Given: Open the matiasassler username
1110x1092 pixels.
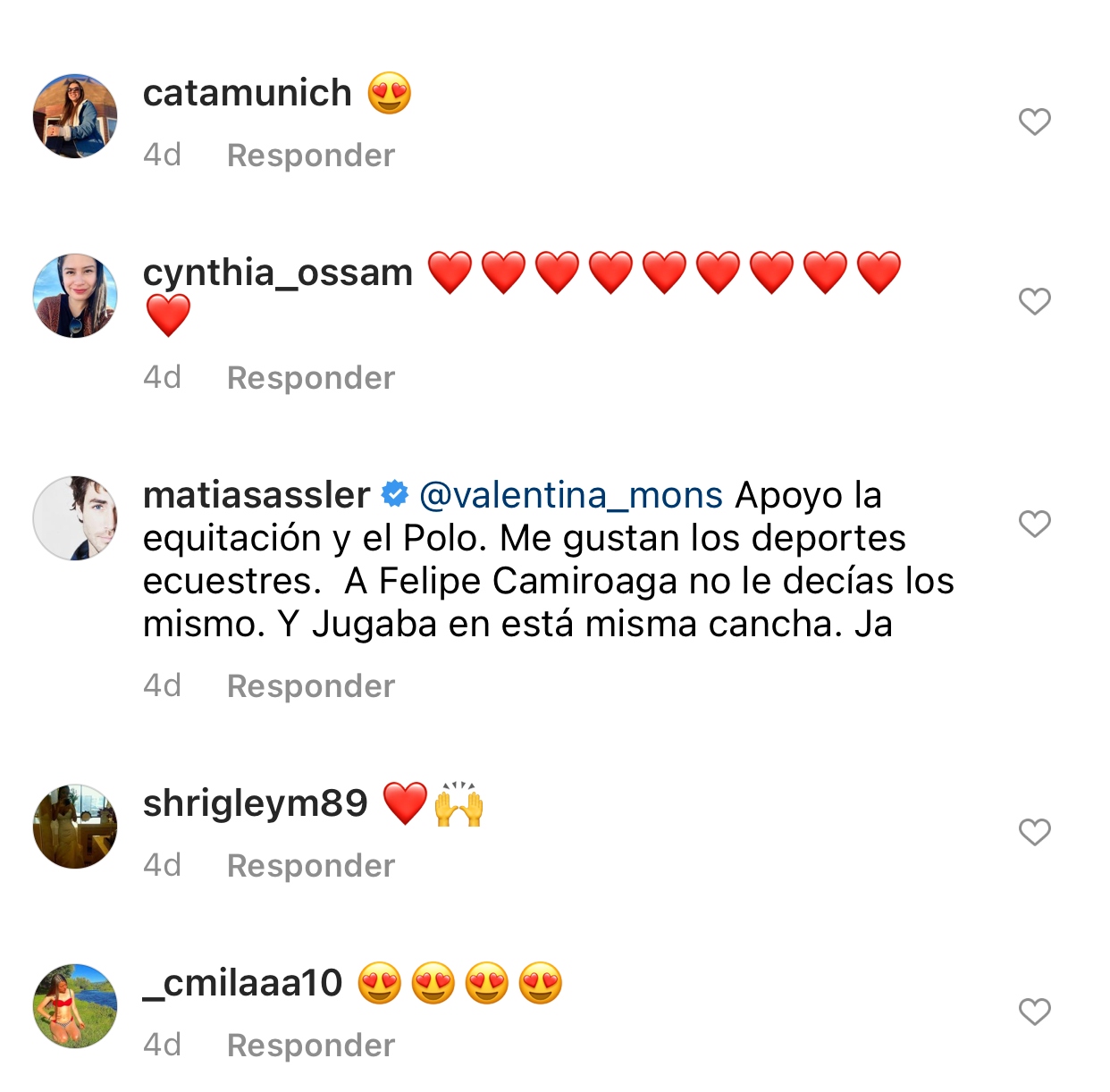Looking at the screenshot, I should [x=256, y=495].
